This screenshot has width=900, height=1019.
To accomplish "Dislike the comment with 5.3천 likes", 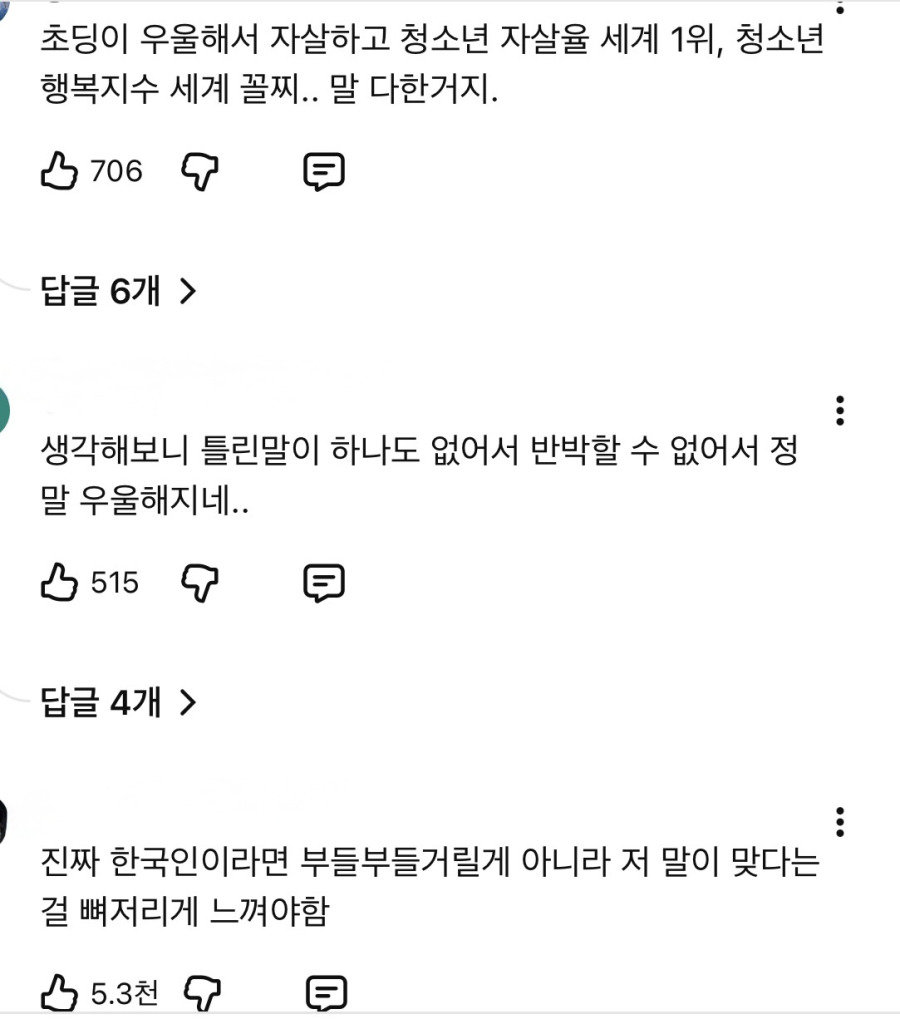I will click(202, 994).
